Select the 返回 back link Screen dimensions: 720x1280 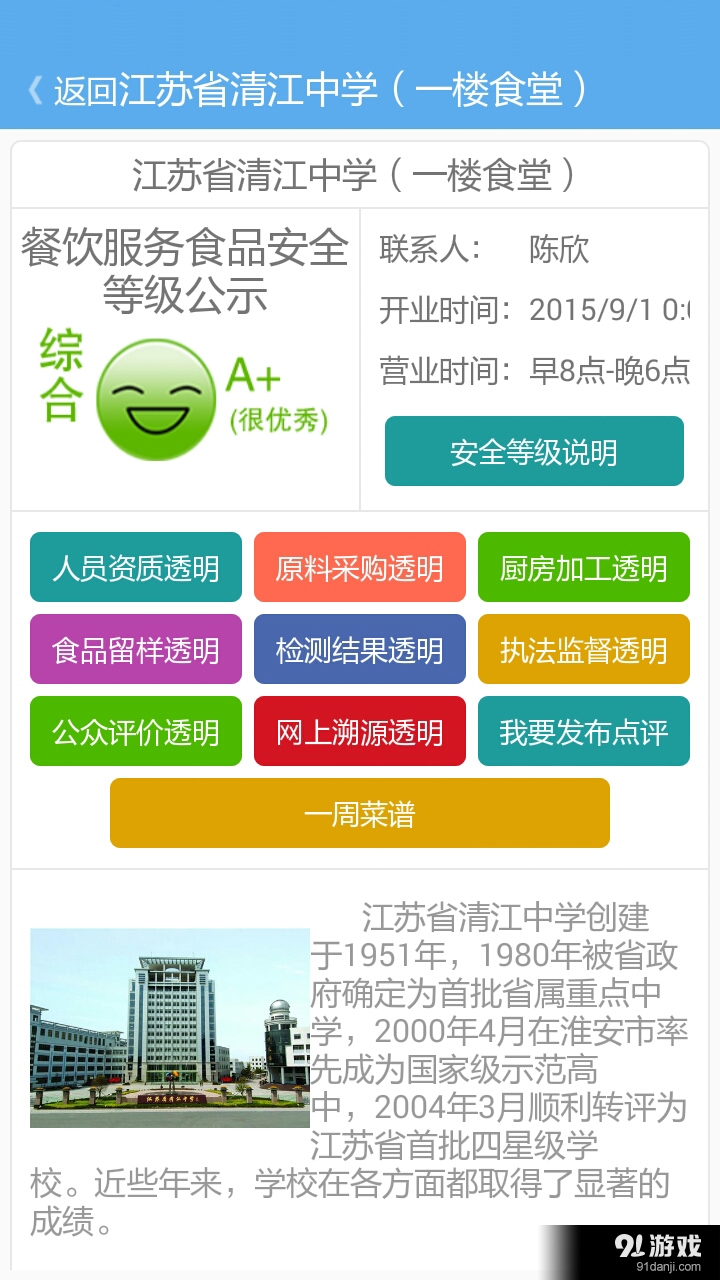[x=88, y=90]
